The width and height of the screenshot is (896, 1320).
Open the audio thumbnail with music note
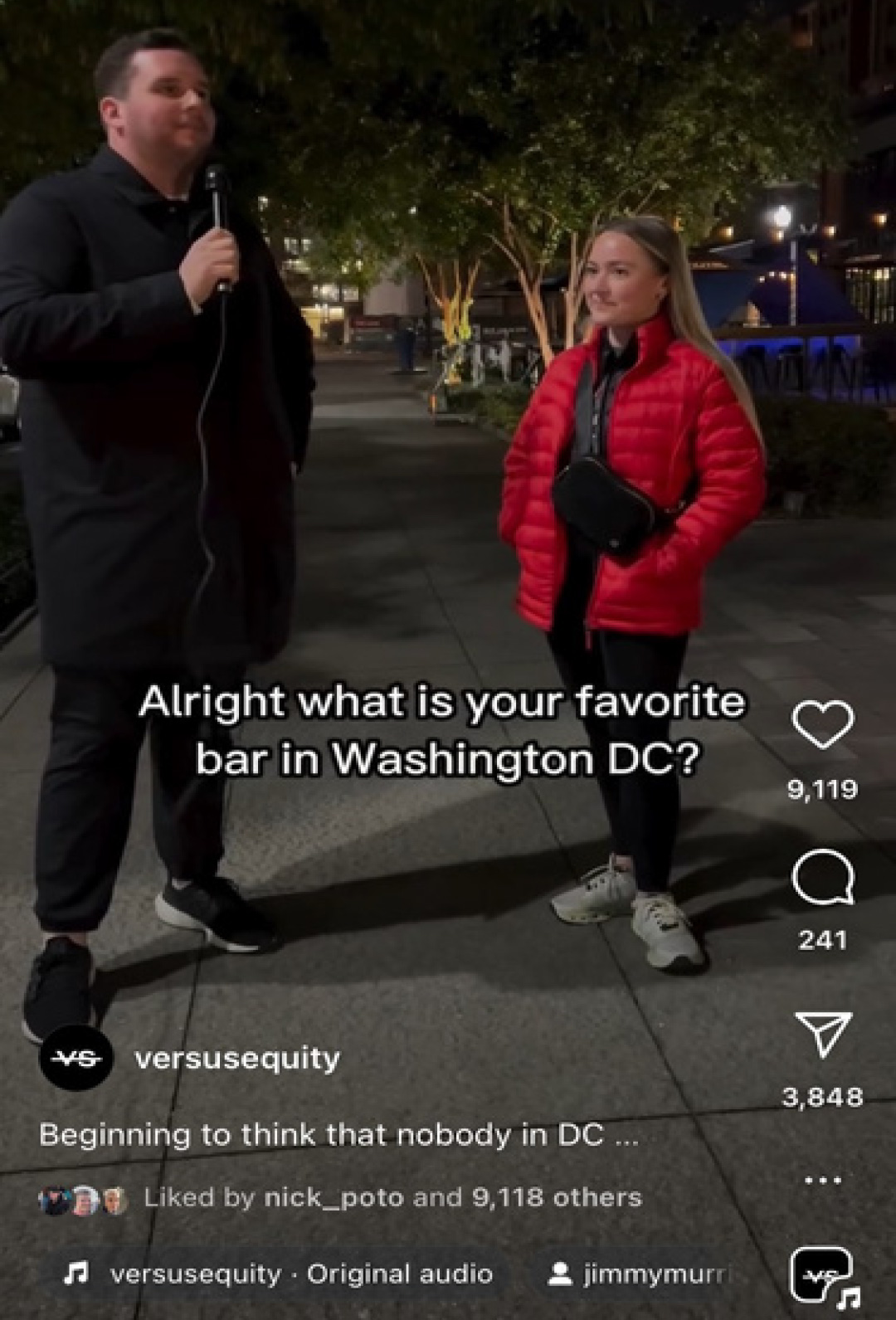[823, 1274]
